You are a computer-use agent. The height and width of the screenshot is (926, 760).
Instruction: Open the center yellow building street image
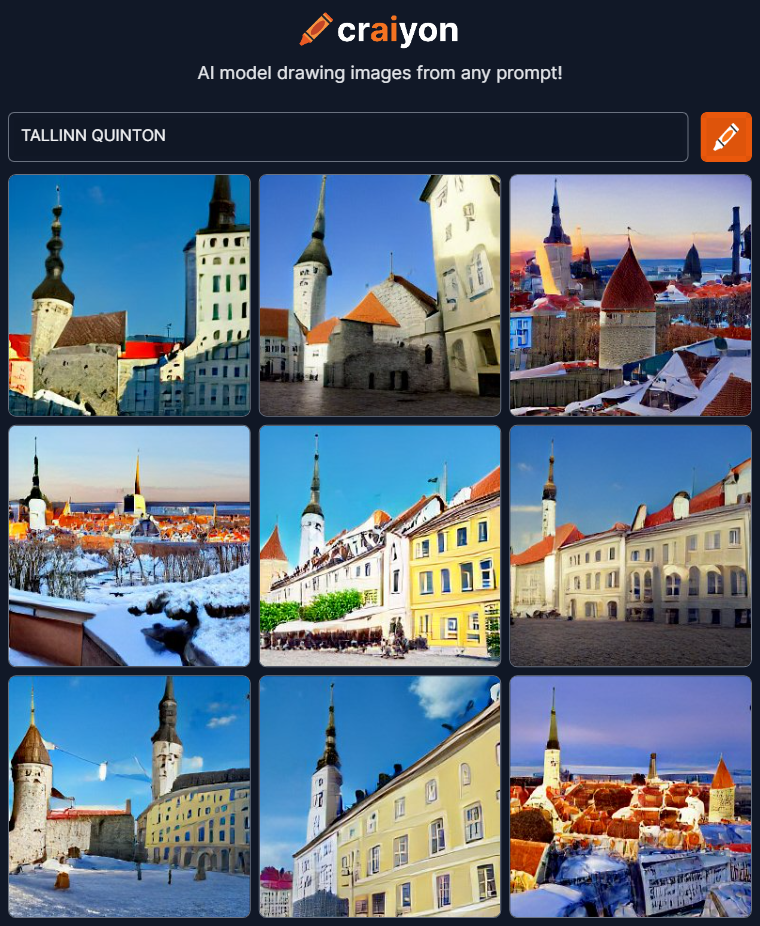click(379, 545)
